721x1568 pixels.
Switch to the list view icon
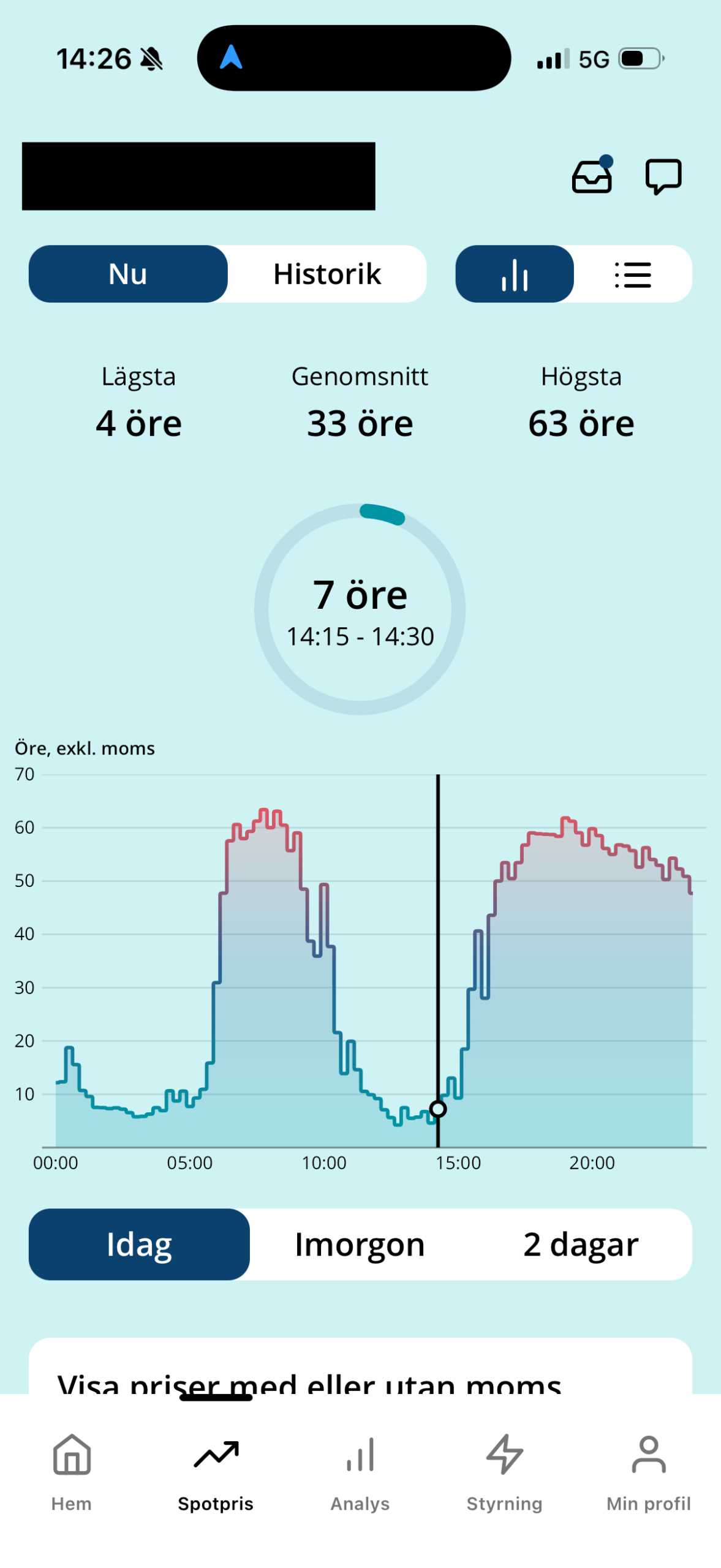click(633, 275)
